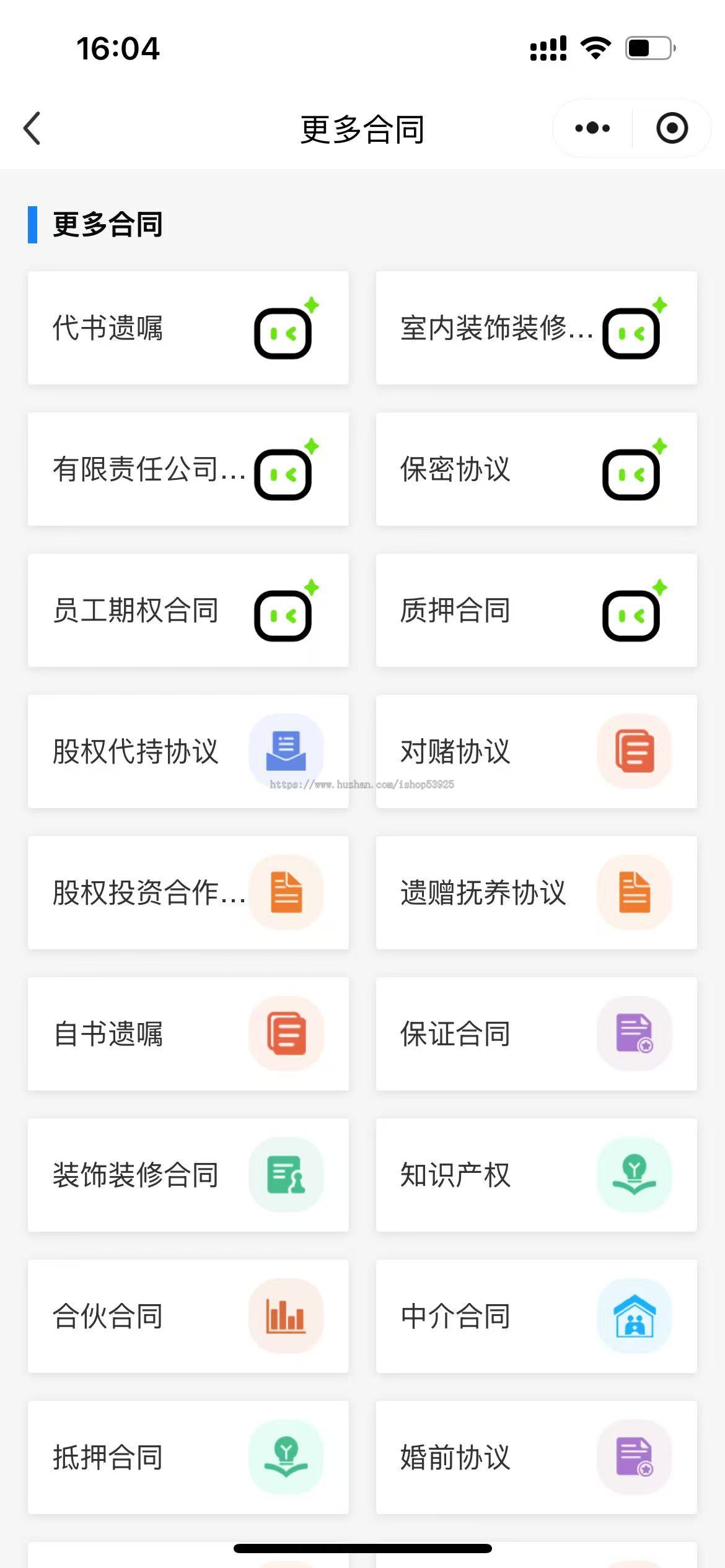Select the purple certificate icon beside 保证合同
Viewport: 725px width, 1568px height.
point(634,1034)
